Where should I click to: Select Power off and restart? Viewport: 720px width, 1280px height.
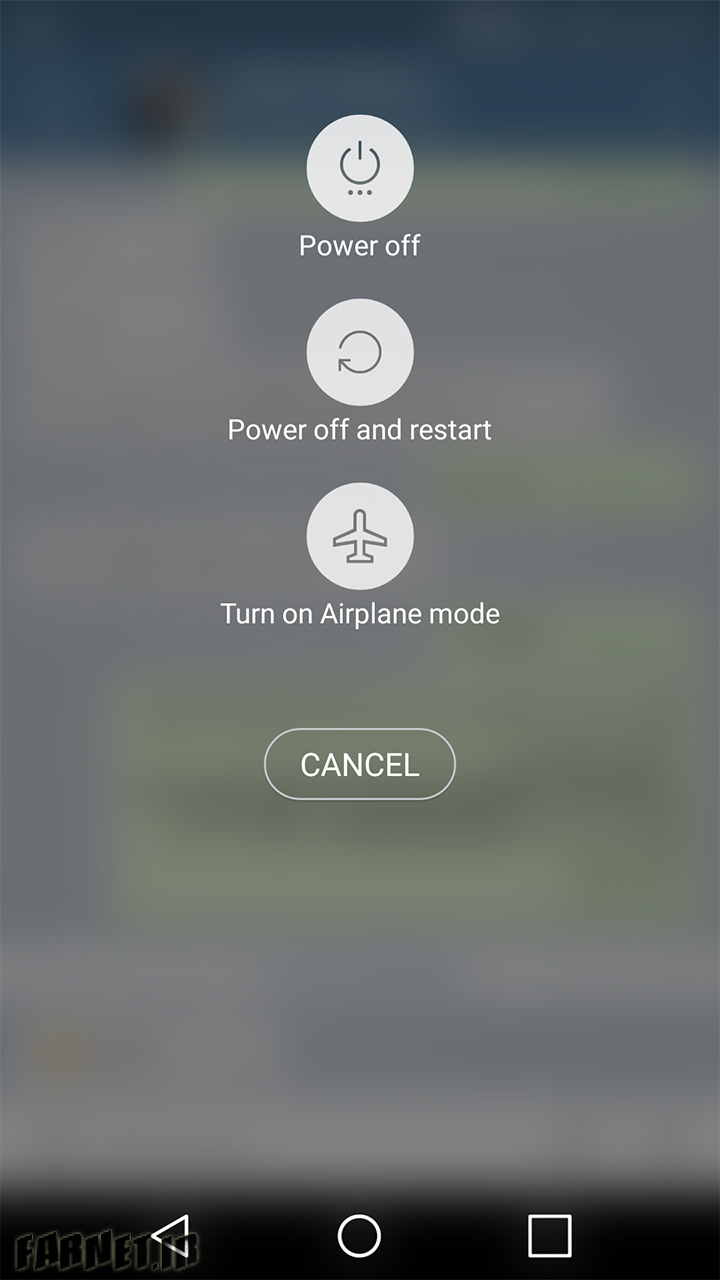coord(360,352)
